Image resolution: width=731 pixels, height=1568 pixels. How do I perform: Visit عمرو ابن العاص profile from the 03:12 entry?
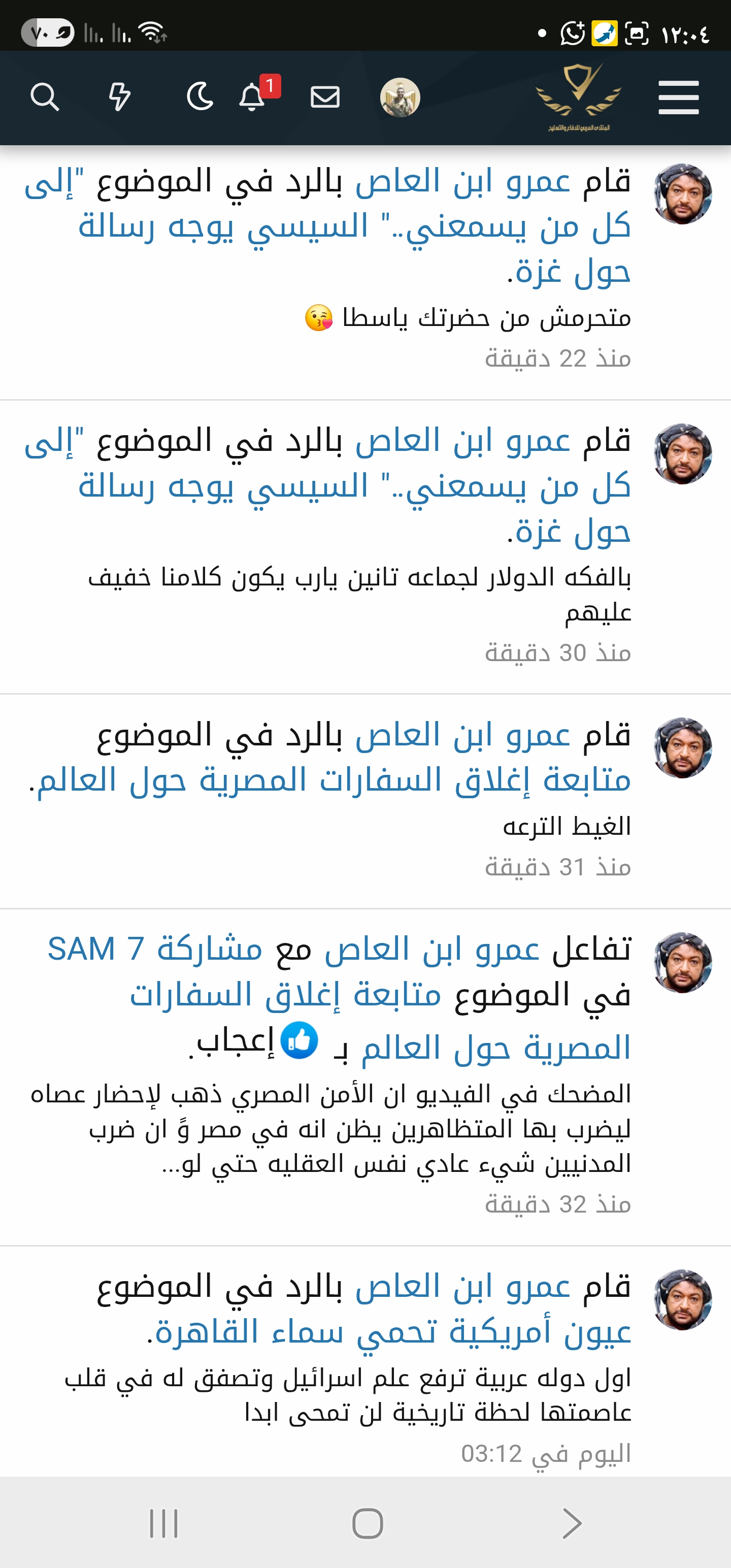tap(462, 1287)
